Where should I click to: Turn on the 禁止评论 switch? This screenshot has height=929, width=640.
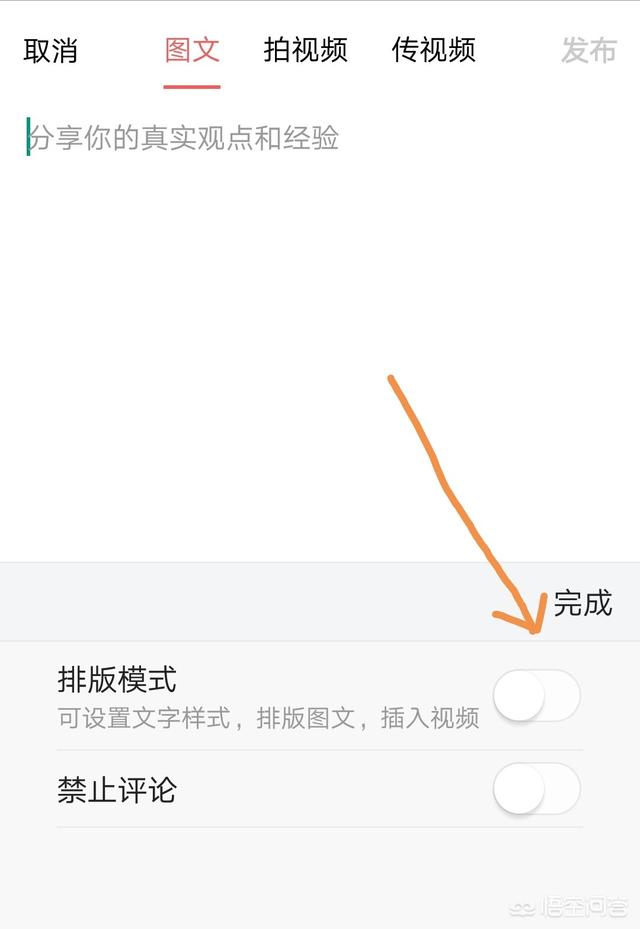pos(537,790)
